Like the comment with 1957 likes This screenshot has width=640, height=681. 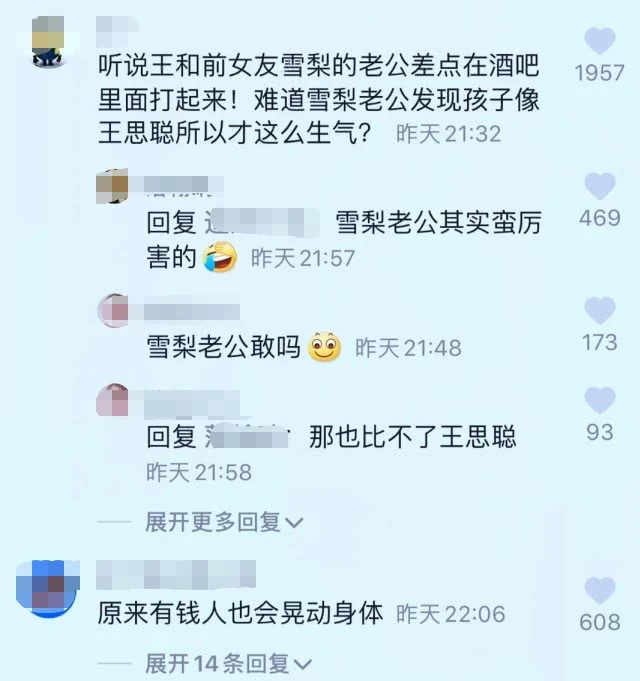(x=599, y=42)
